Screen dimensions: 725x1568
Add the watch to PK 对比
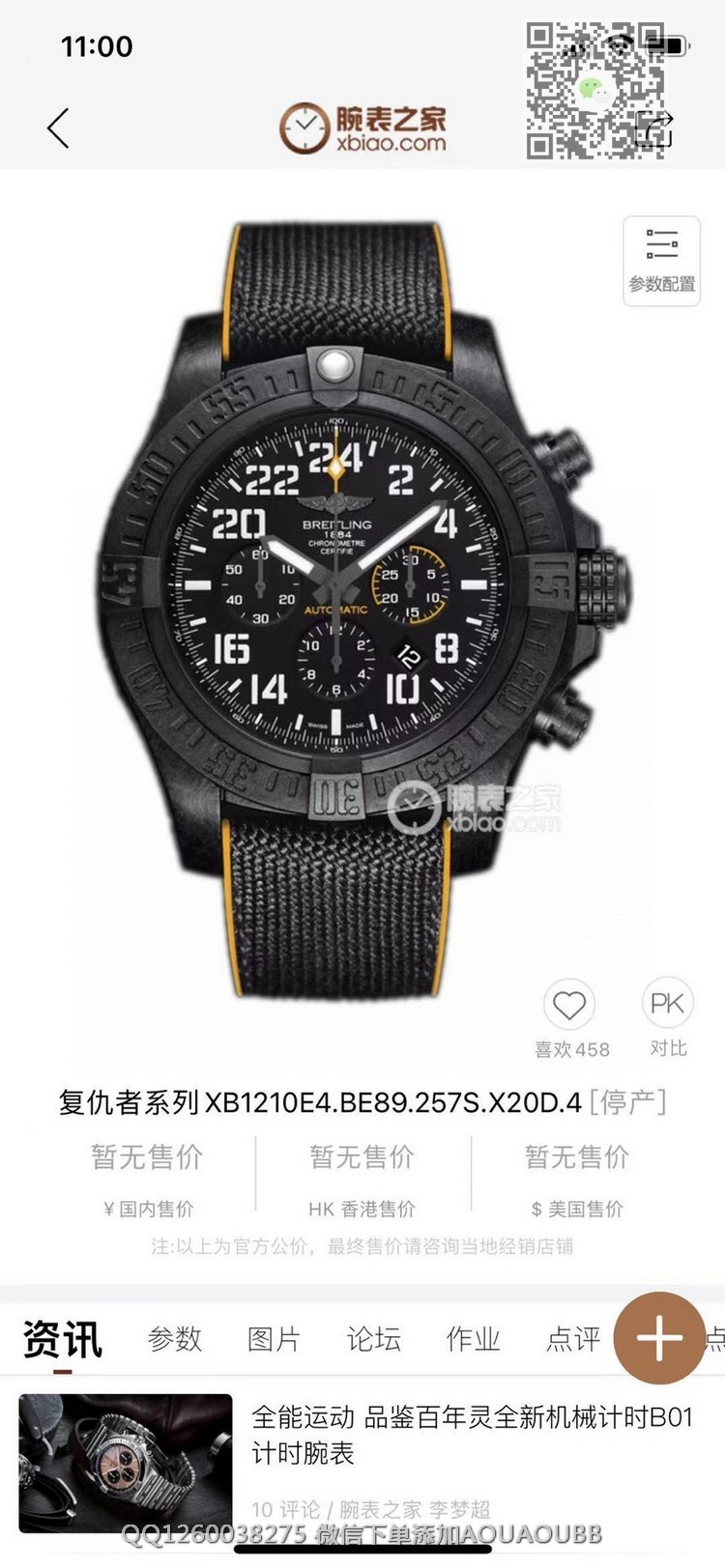point(667,1007)
